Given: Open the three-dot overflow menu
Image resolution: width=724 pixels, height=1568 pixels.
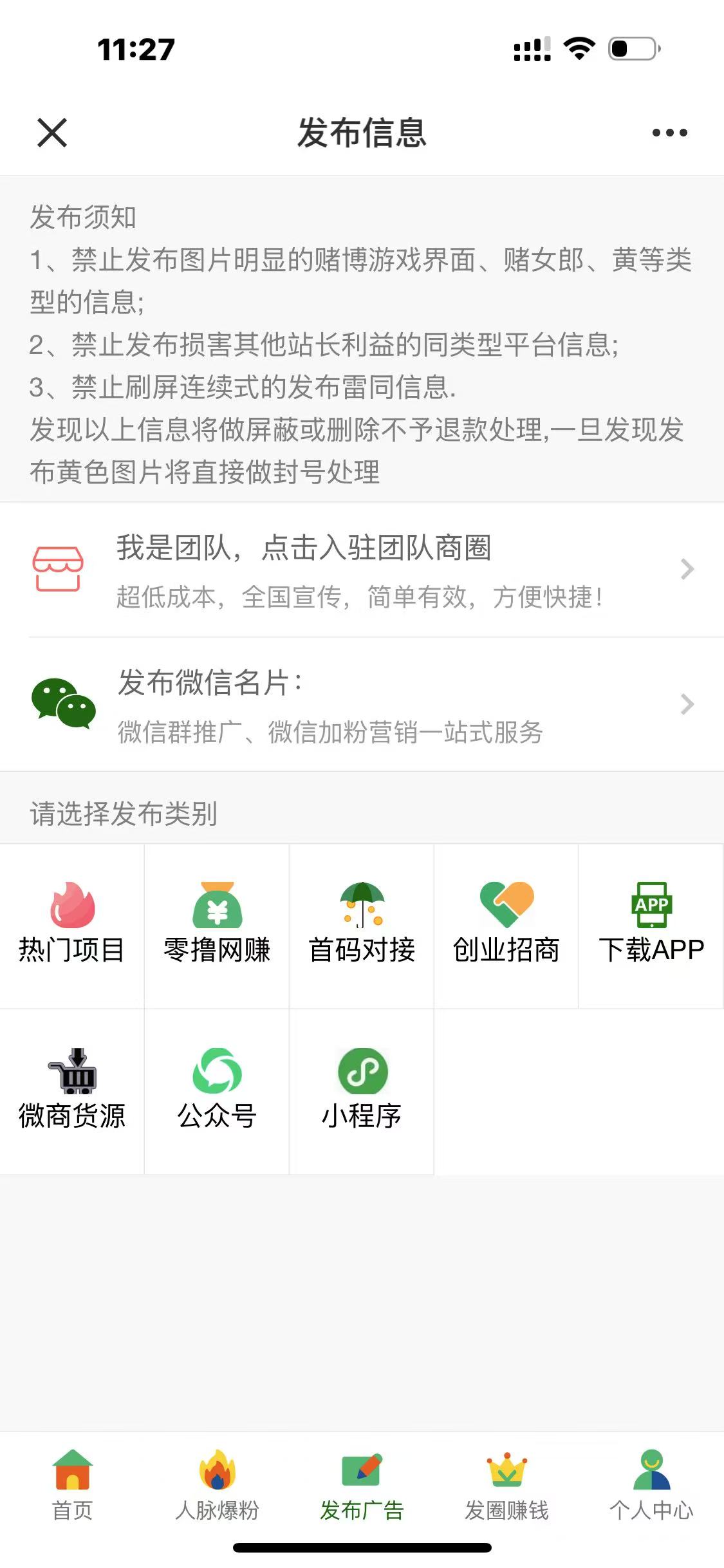Looking at the screenshot, I should tap(669, 133).
